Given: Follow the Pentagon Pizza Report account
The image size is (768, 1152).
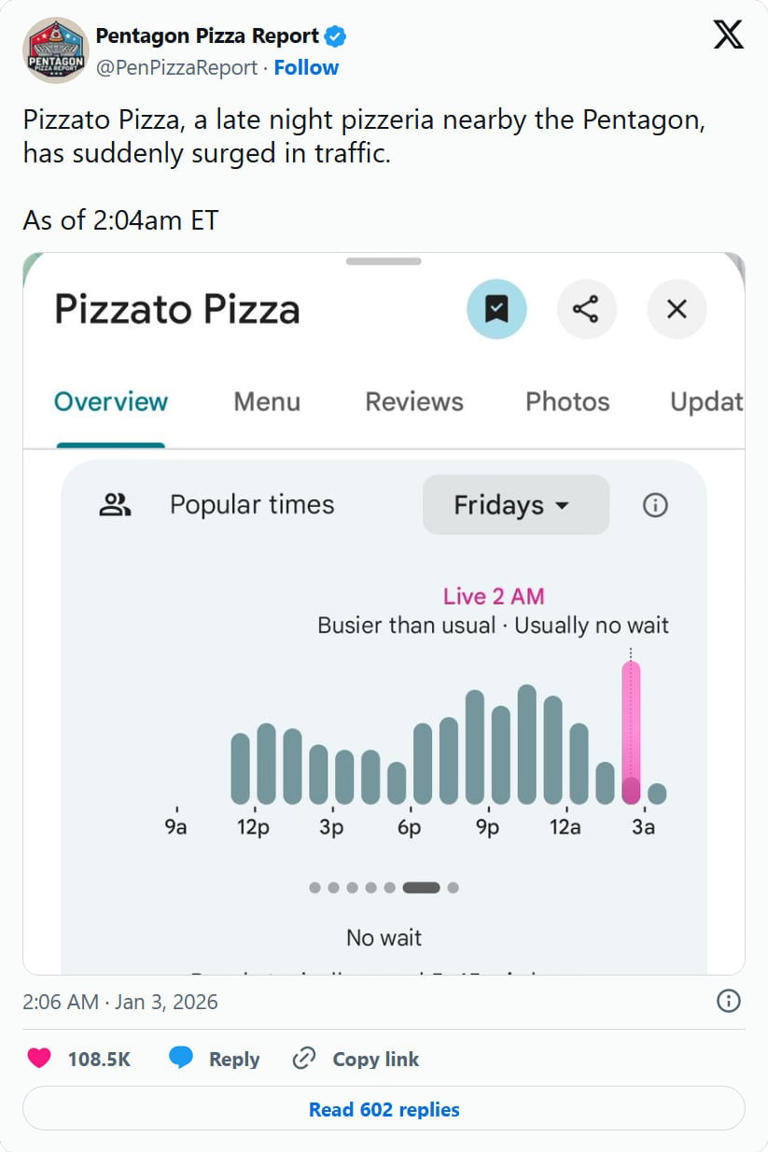Looking at the screenshot, I should pyautogui.click(x=306, y=67).
